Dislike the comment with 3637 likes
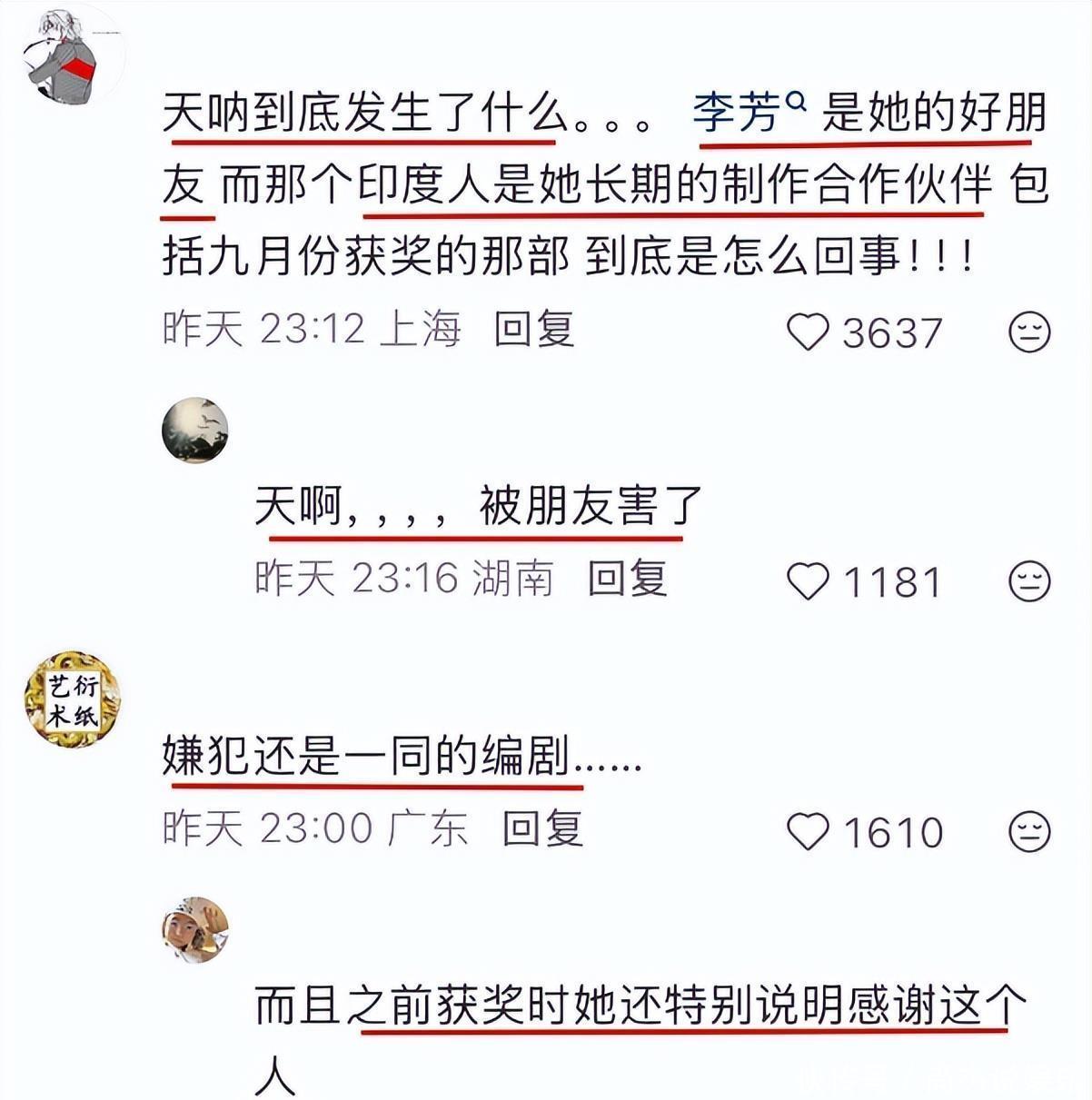Screen dimensions: 1092x1100 1029,332
